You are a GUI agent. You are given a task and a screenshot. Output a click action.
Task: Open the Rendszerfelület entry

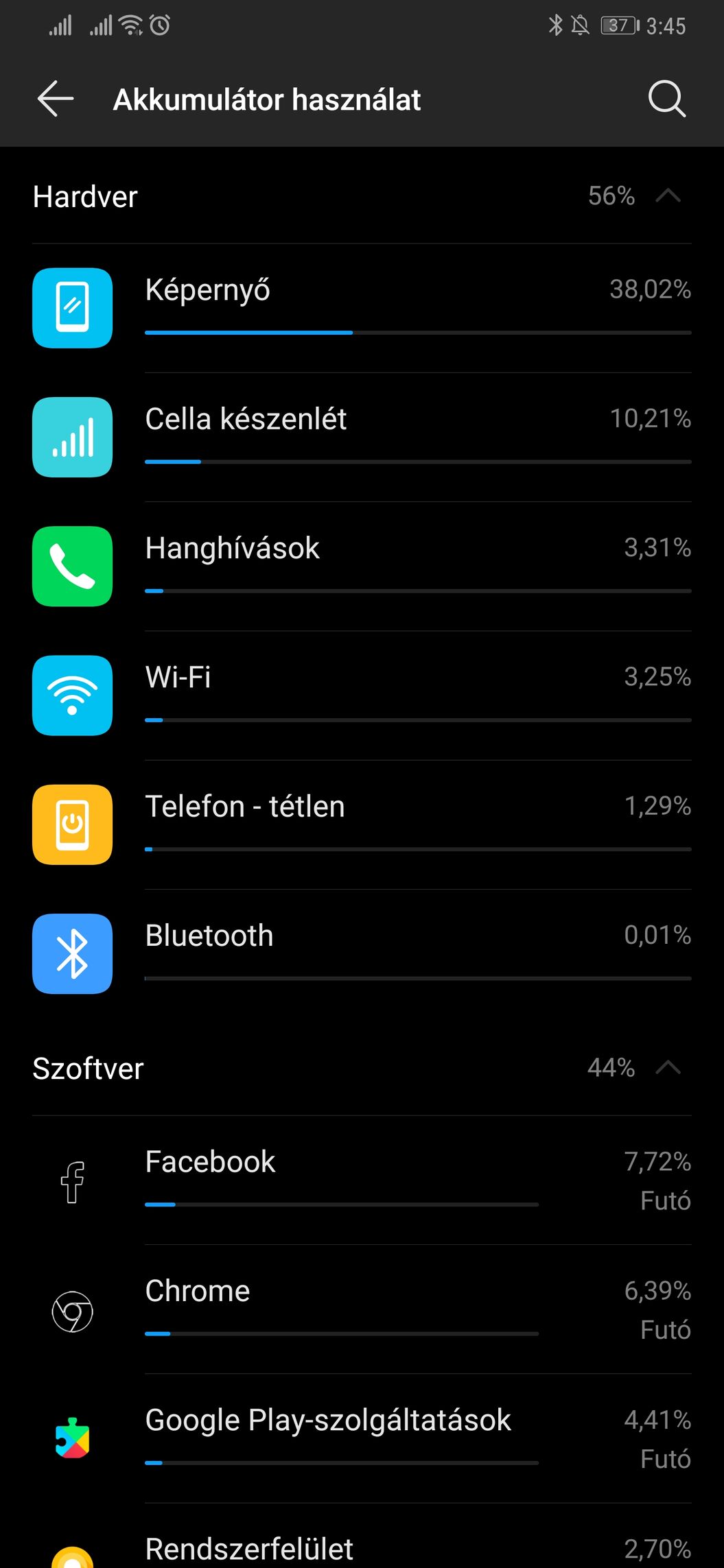click(x=362, y=1536)
